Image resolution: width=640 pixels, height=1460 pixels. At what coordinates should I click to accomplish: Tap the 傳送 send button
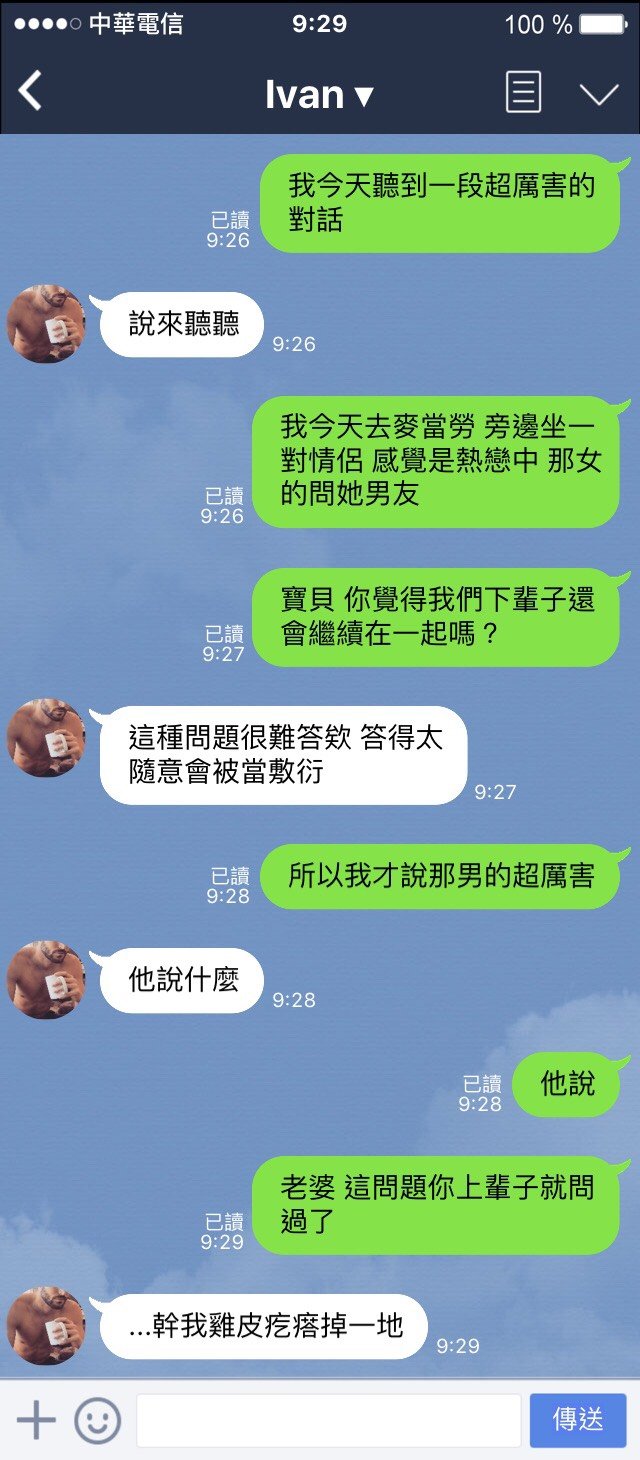pyautogui.click(x=578, y=1420)
